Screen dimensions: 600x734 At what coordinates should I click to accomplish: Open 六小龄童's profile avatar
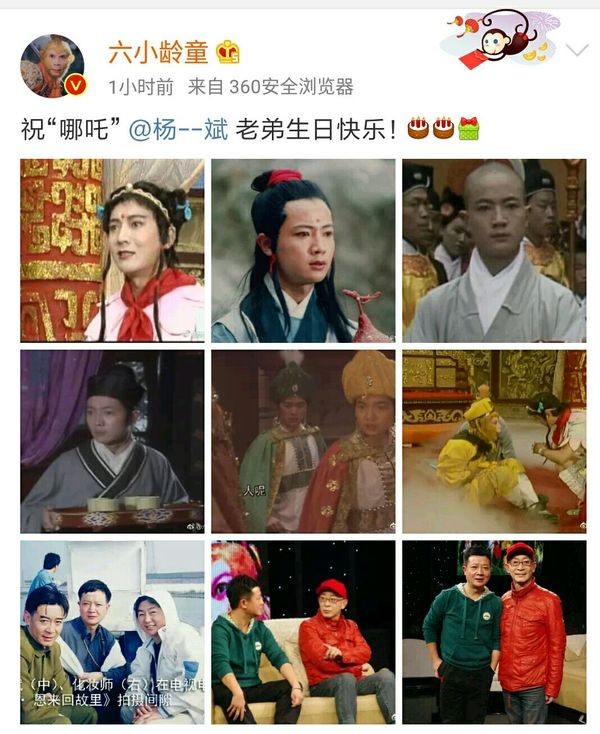click(52, 65)
